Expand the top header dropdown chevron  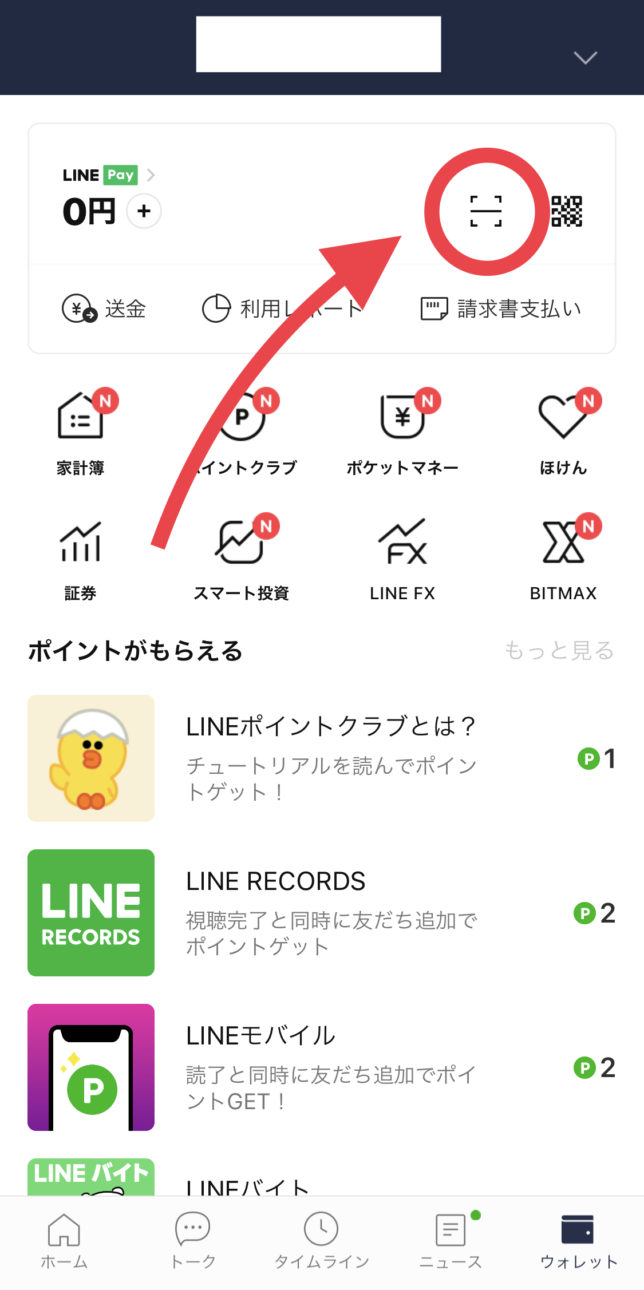(x=586, y=57)
